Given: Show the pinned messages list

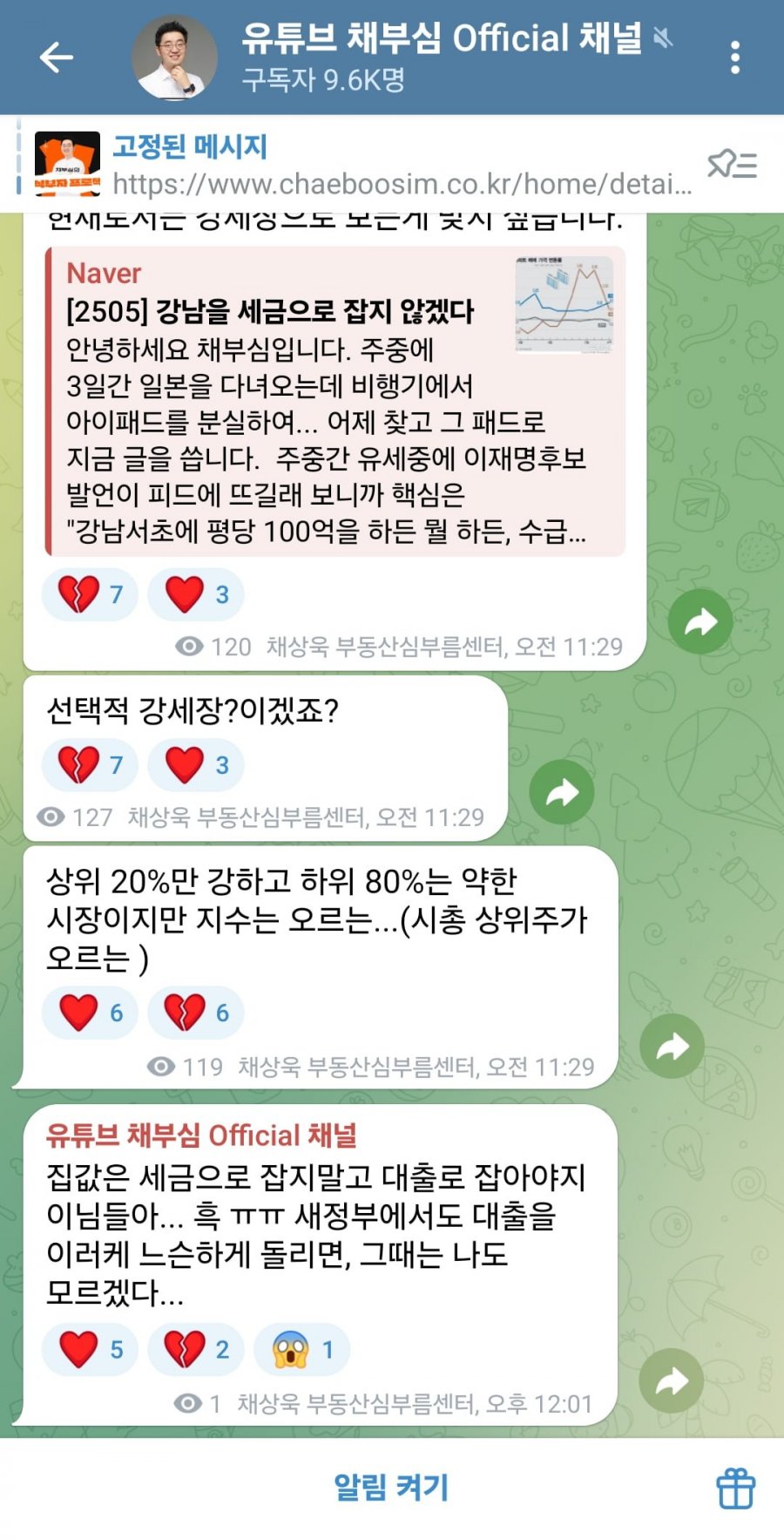Looking at the screenshot, I should click(x=732, y=164).
